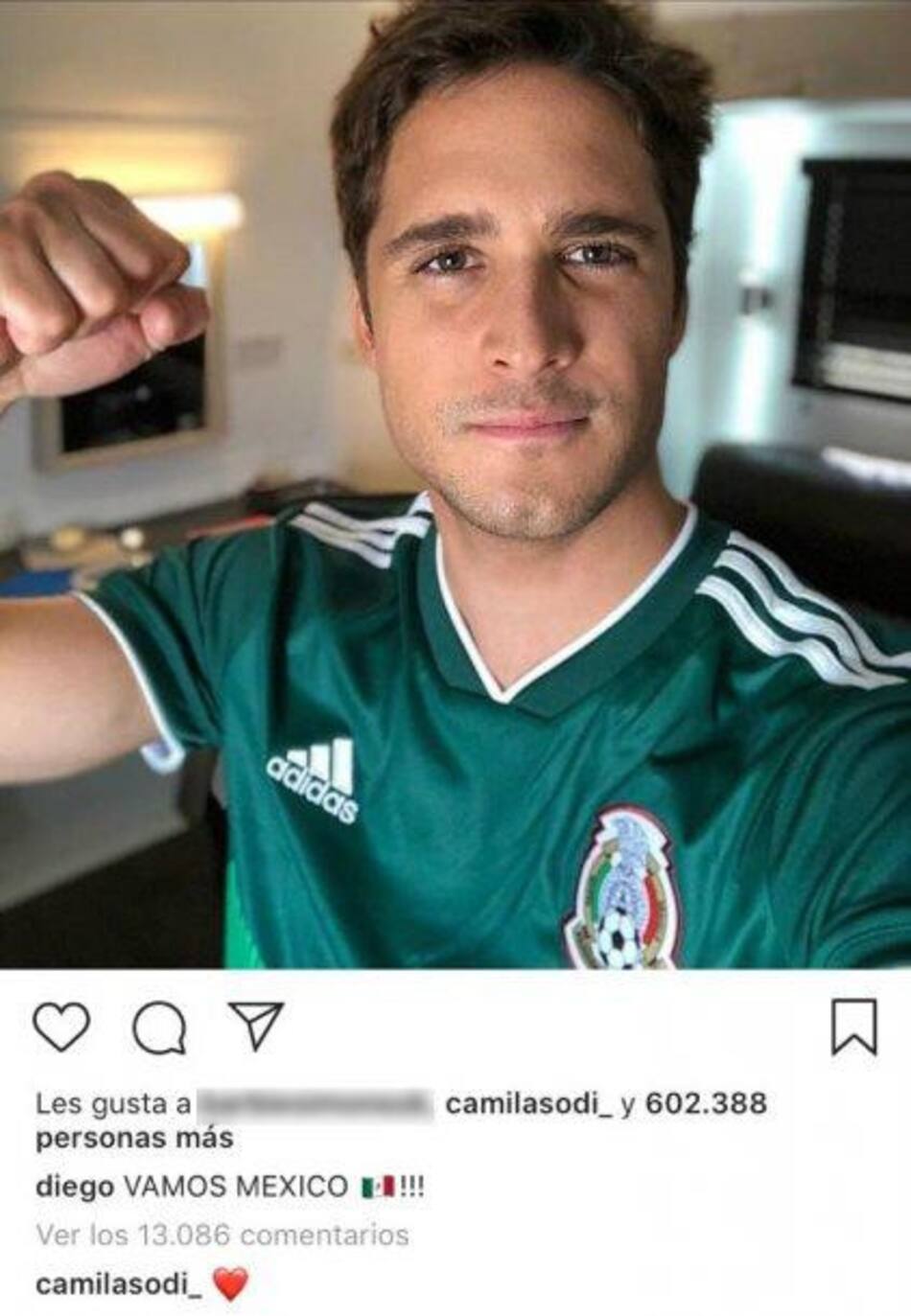Save the post with the bookmark icon
Screen dimensions: 911x1316
pyautogui.click(x=853, y=1027)
